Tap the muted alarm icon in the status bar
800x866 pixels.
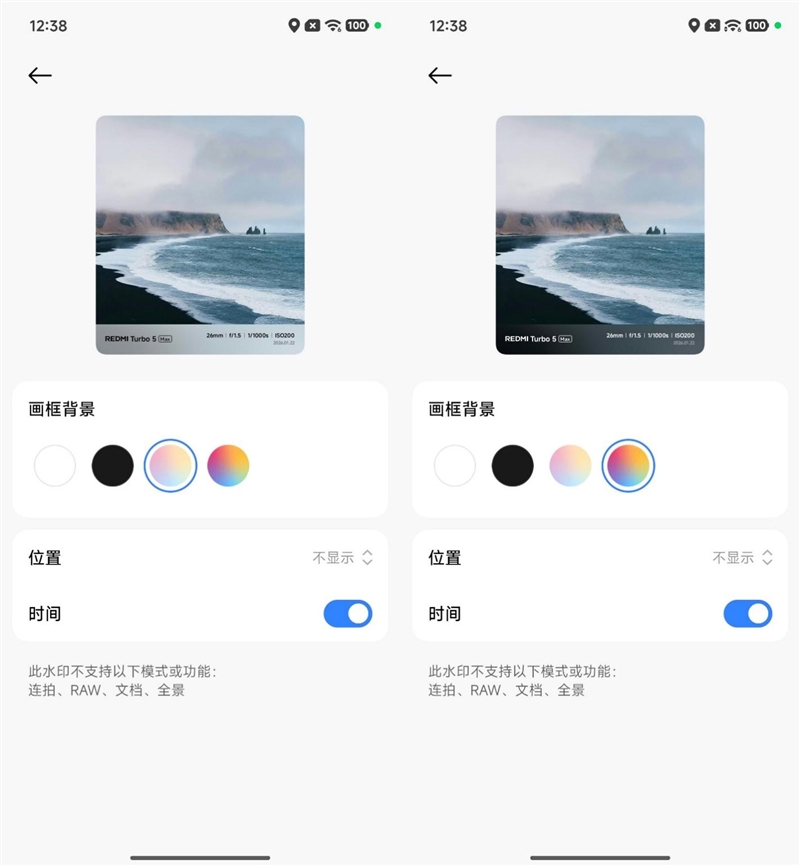point(313,25)
